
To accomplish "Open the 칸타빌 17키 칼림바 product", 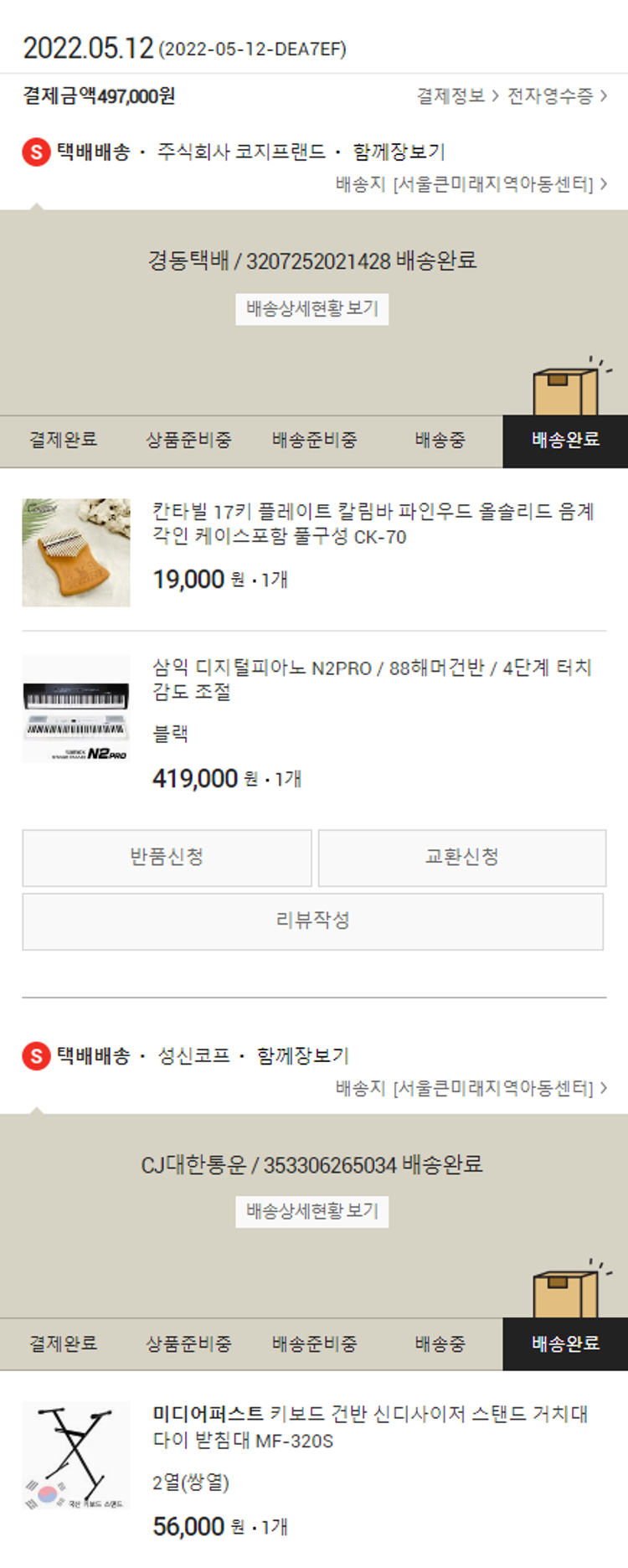I will pos(373,524).
